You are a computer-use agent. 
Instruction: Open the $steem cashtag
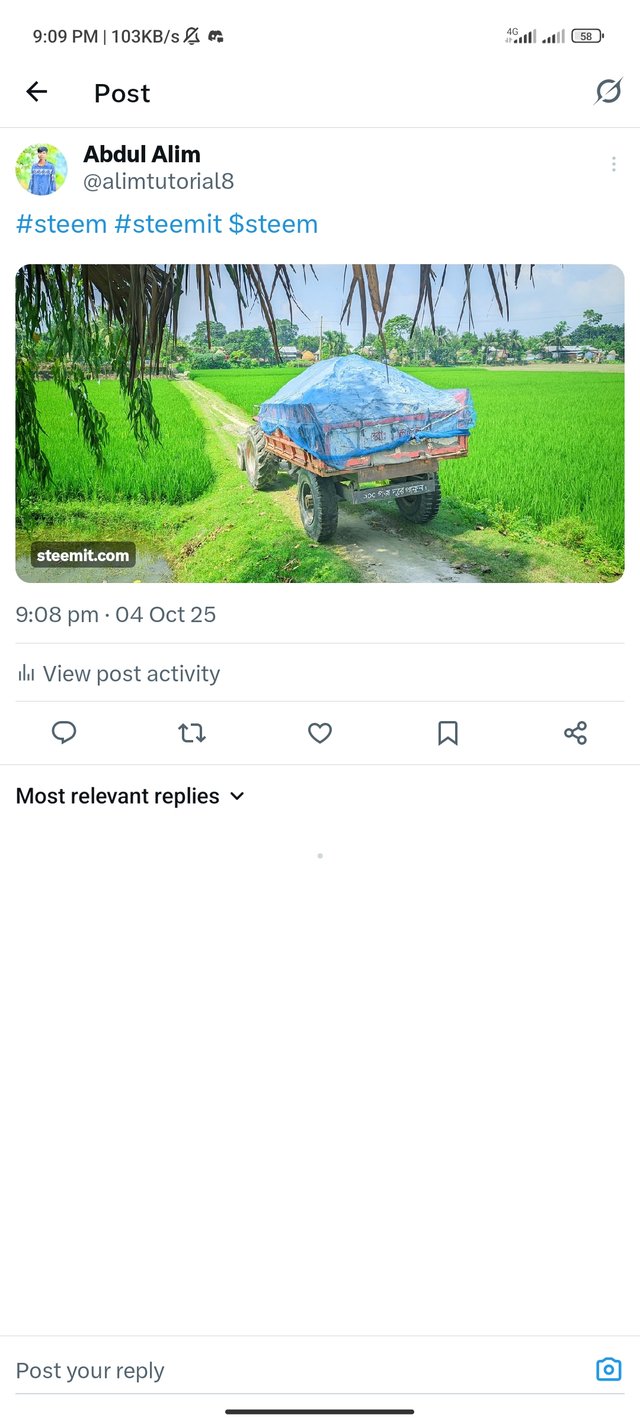click(273, 224)
